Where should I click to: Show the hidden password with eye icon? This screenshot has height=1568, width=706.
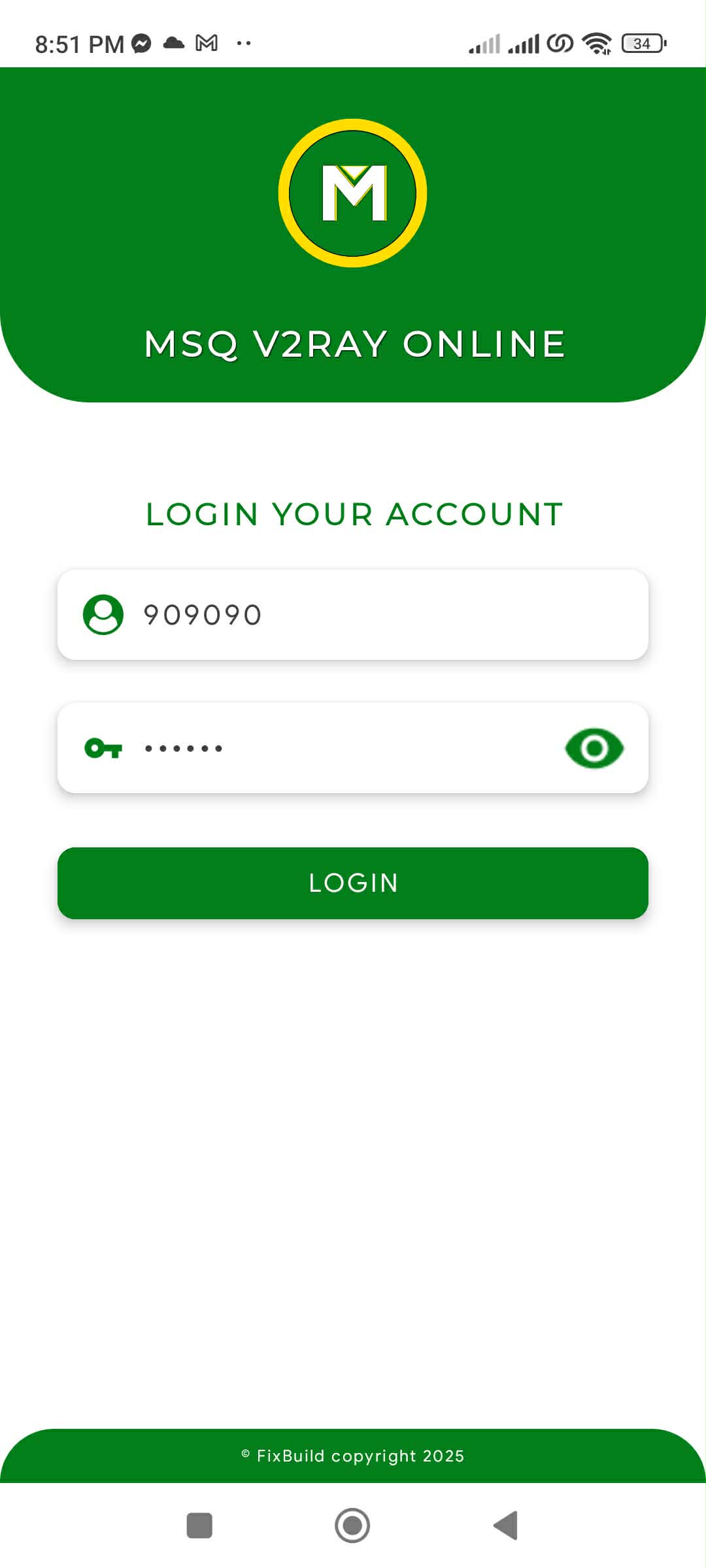(x=594, y=748)
